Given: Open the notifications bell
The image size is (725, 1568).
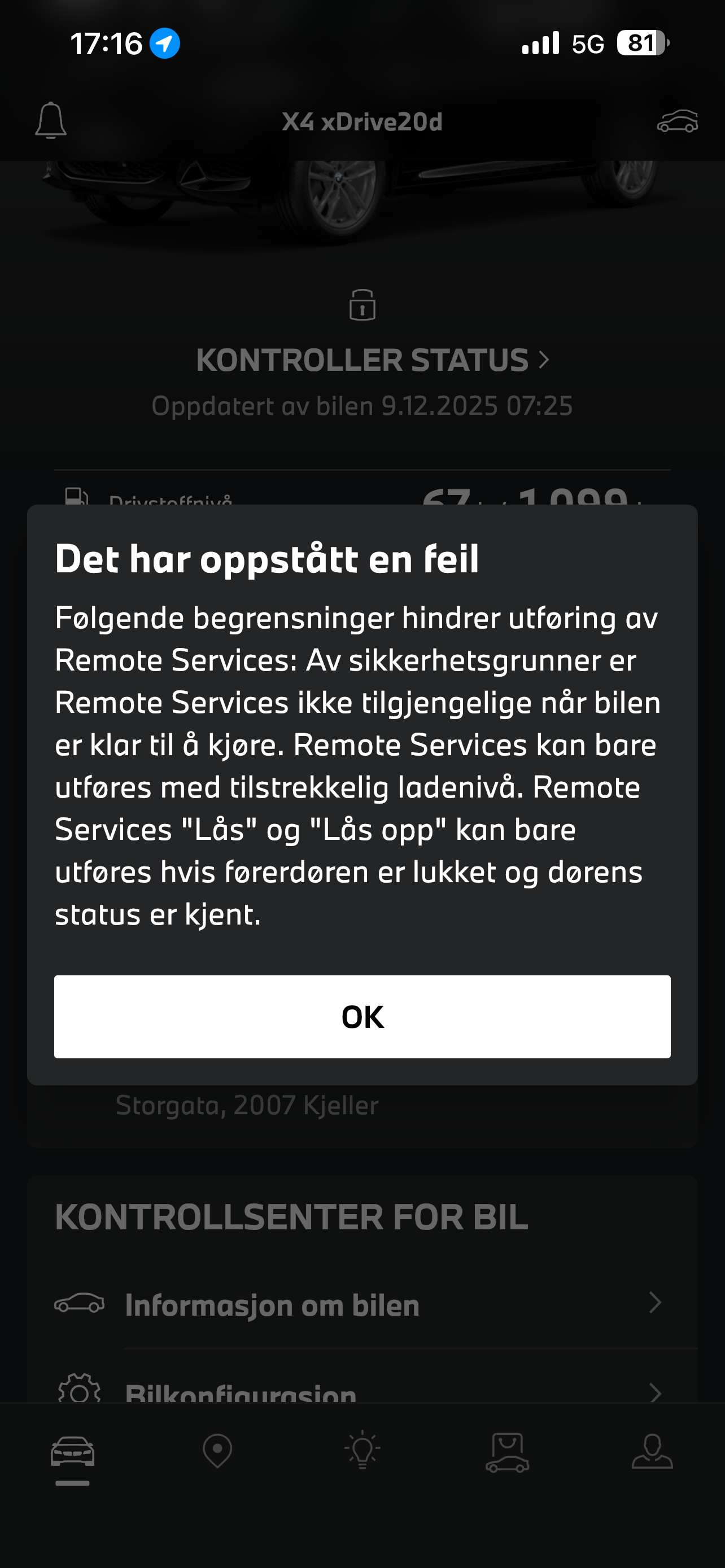Looking at the screenshot, I should 50,121.
